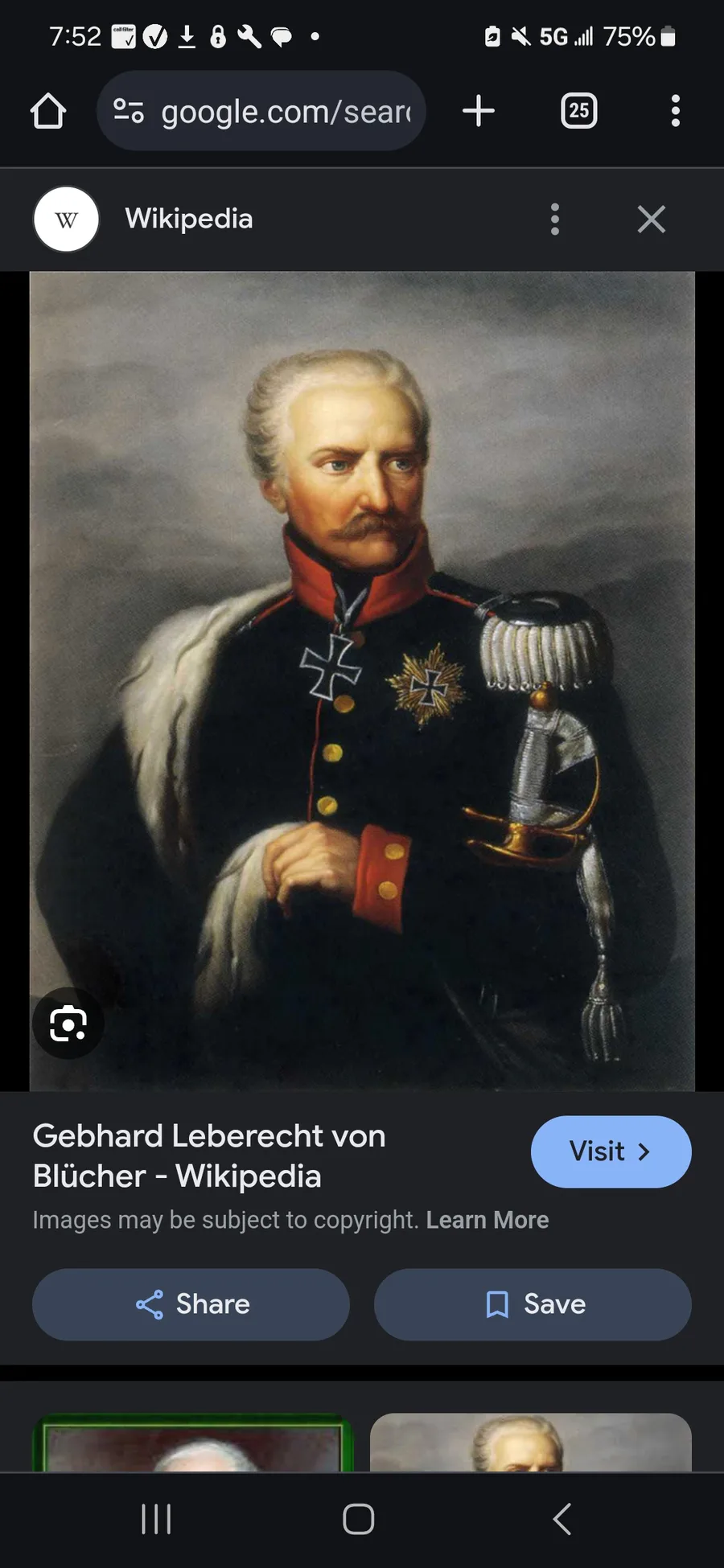Open a new browser tab

click(479, 111)
